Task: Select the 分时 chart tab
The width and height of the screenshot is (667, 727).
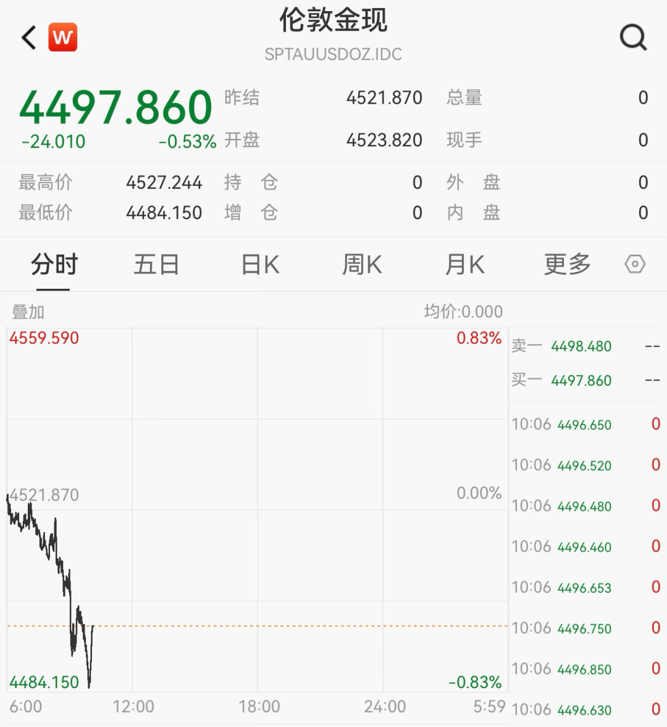Action: [x=54, y=265]
